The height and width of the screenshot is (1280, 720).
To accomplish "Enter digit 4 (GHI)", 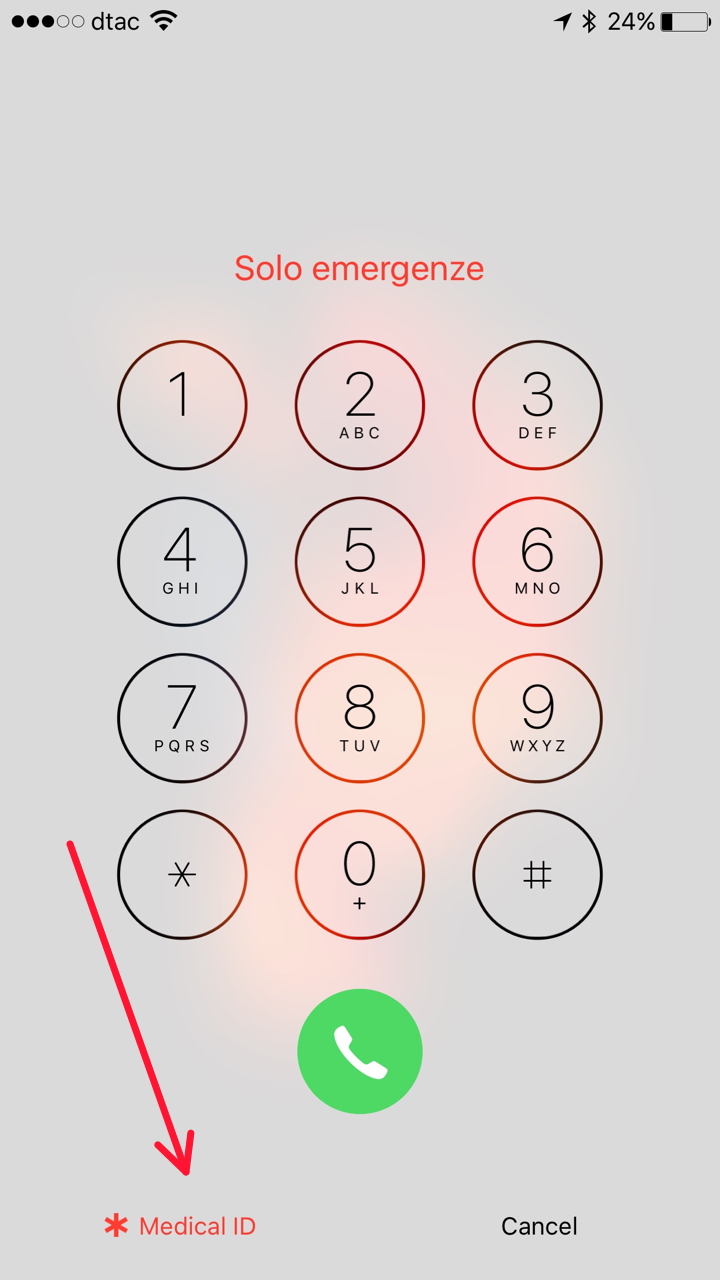I will point(182,561).
